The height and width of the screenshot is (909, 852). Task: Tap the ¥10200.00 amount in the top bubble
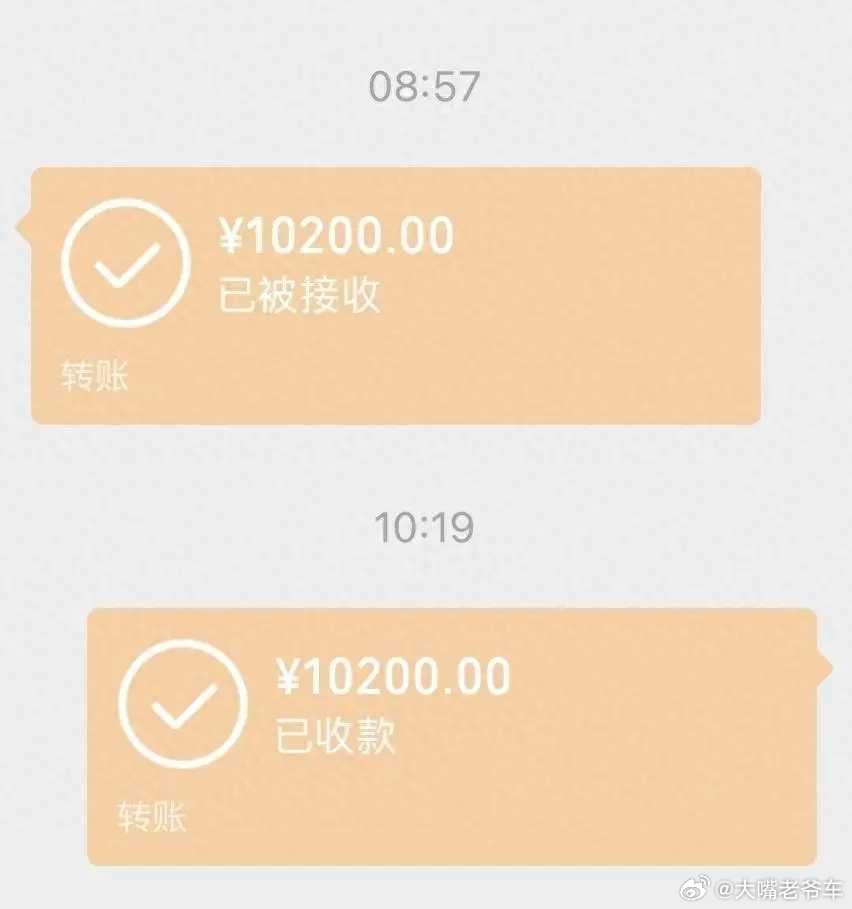click(x=337, y=235)
